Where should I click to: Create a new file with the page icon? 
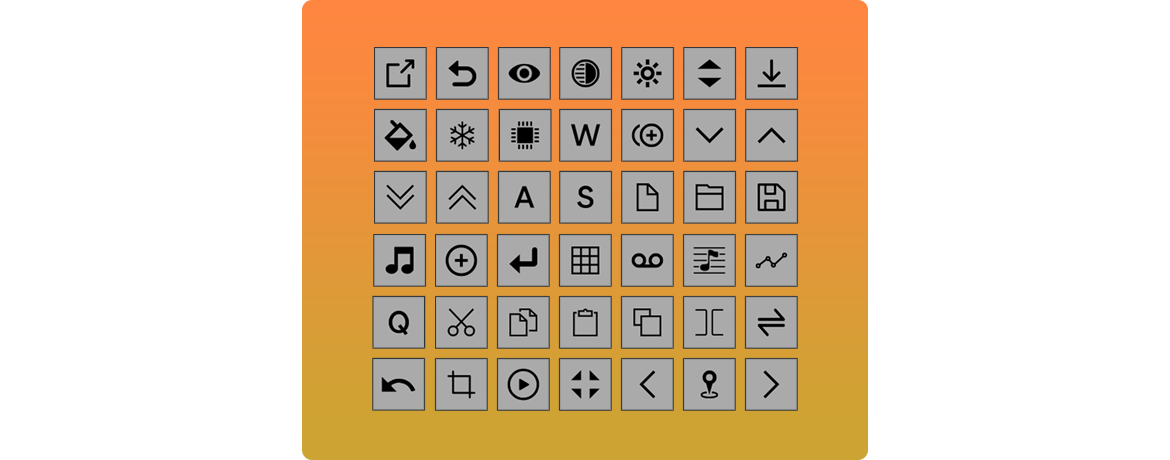point(648,197)
